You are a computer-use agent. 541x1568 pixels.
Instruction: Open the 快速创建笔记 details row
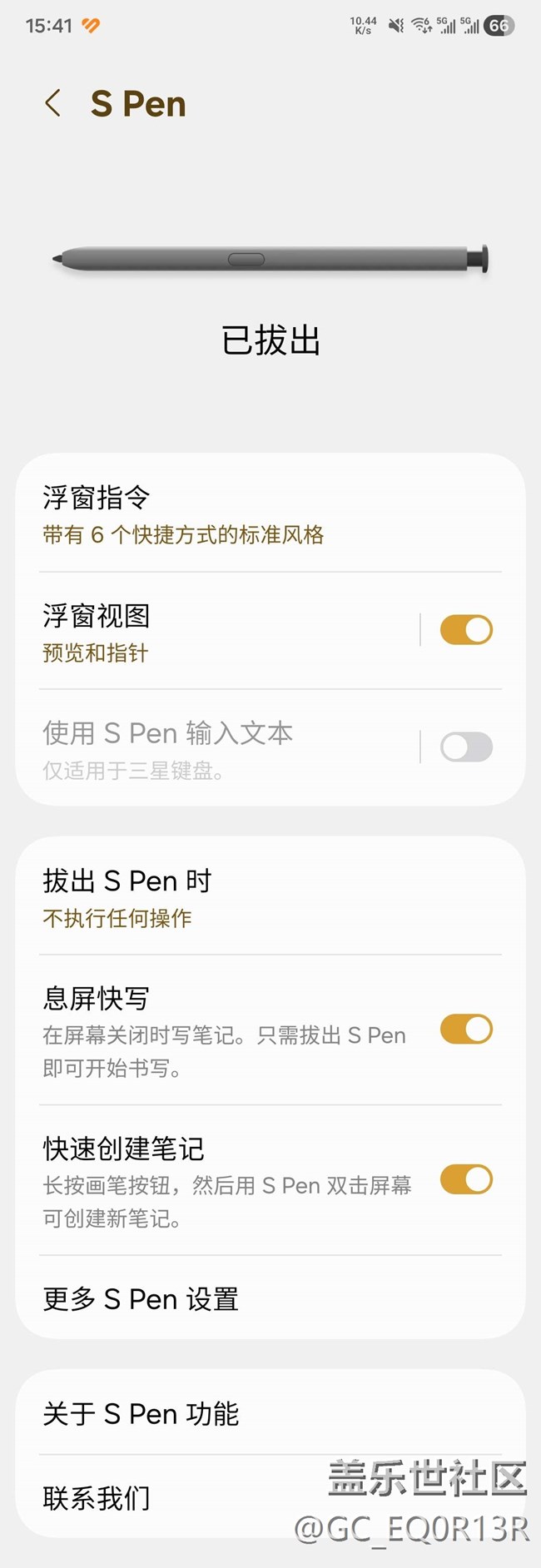point(225,1182)
